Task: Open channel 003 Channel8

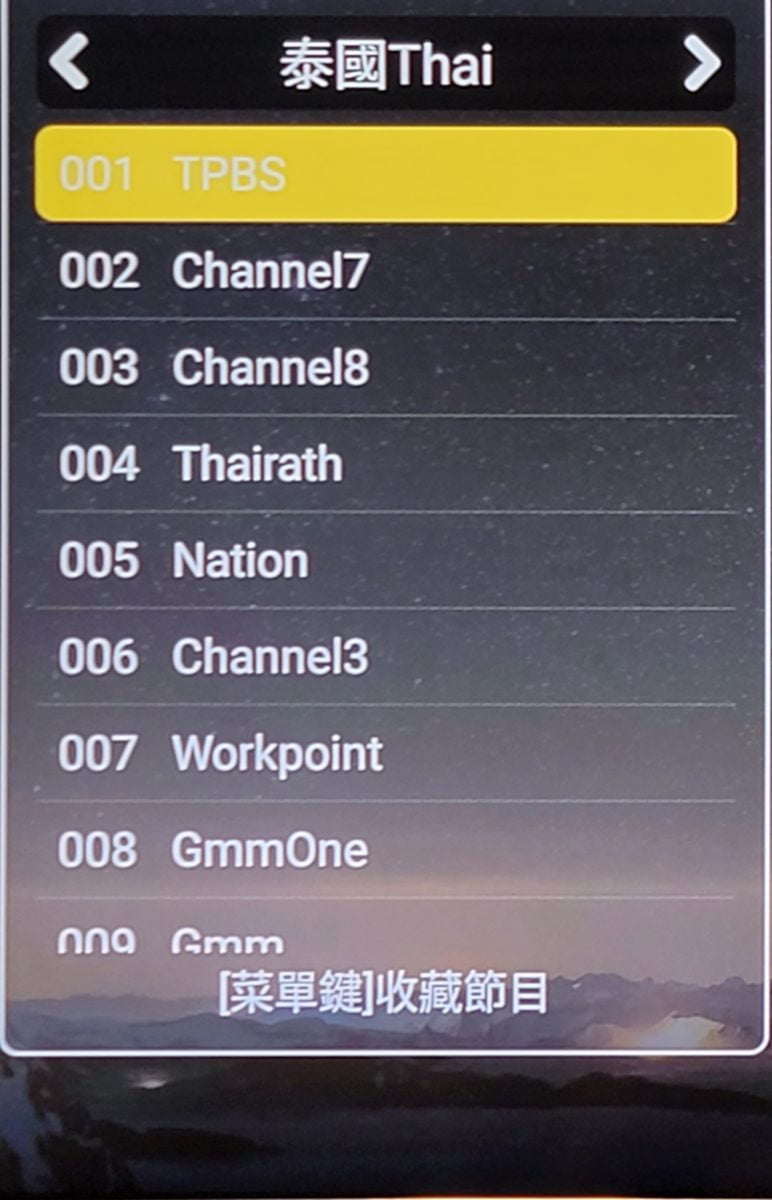Action: 385,368
